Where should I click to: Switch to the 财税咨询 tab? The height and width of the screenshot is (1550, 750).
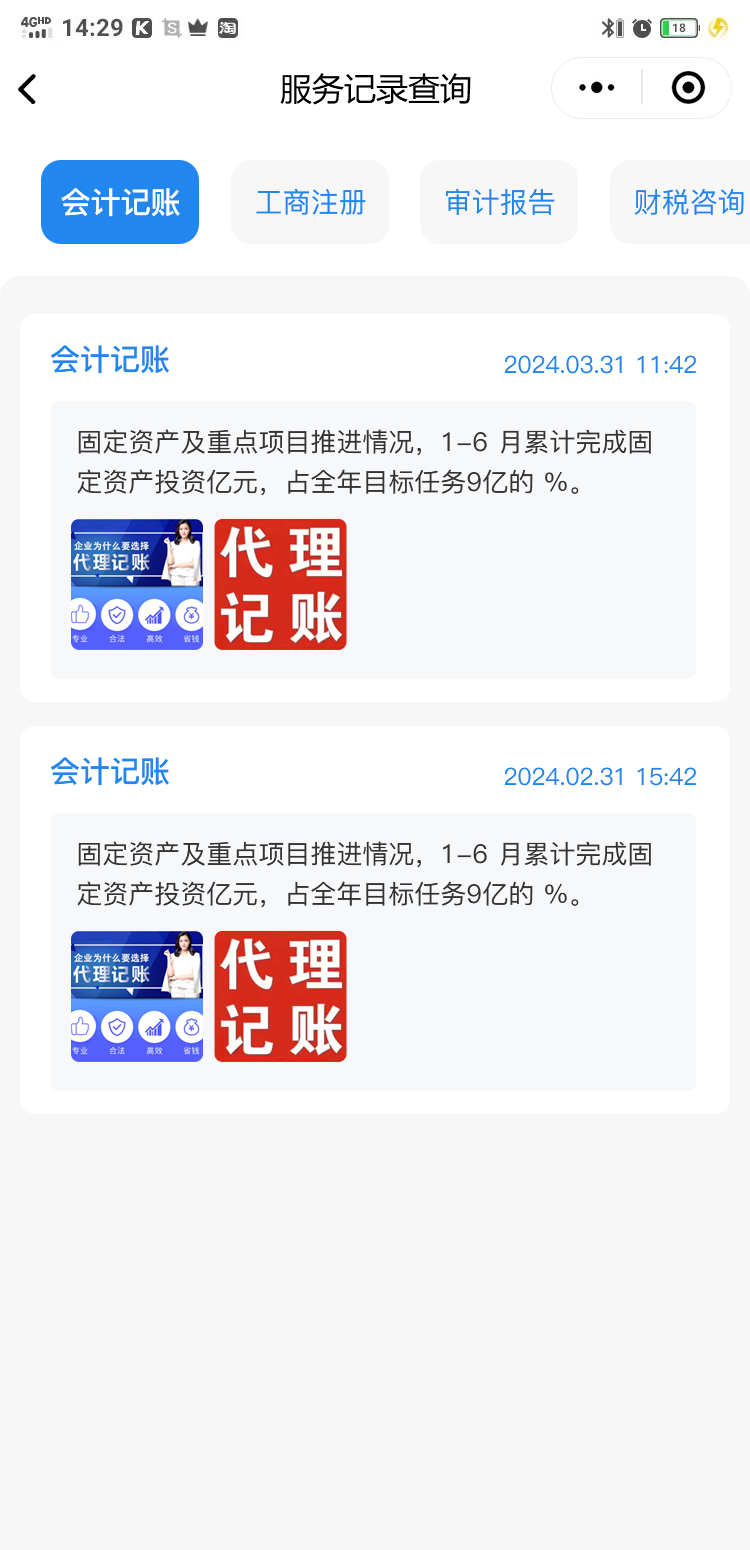(x=688, y=202)
